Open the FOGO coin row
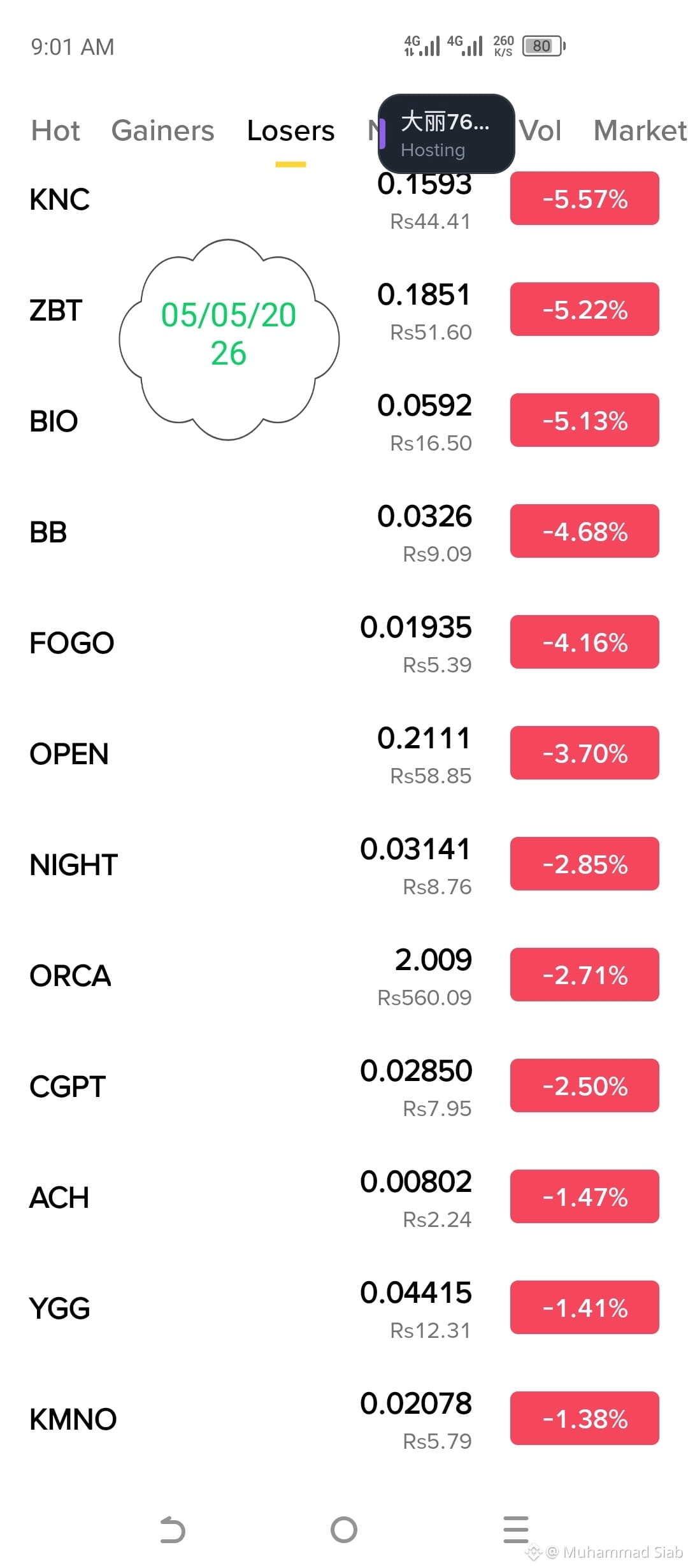The width and height of the screenshot is (688, 1568). tap(344, 643)
